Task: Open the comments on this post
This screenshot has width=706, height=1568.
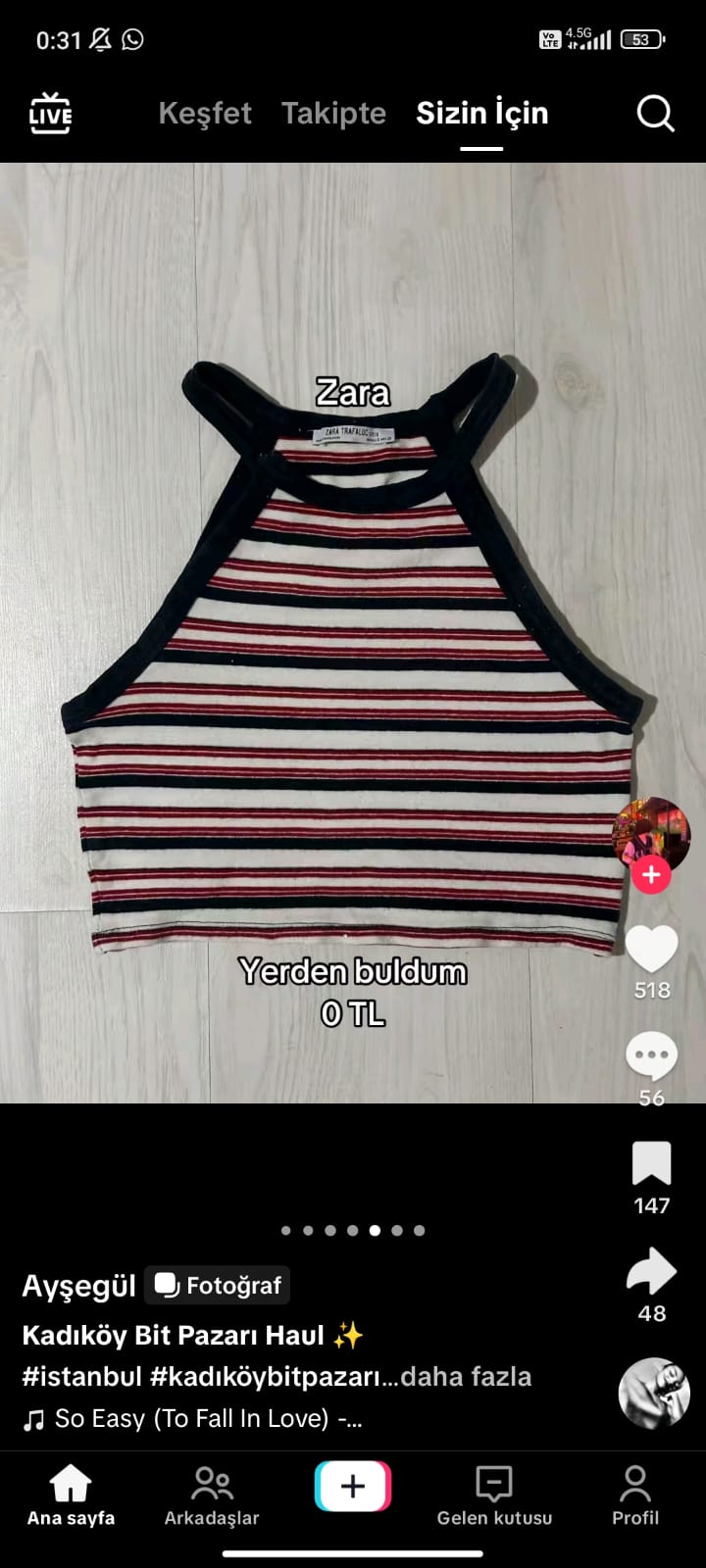Action: click(x=651, y=1056)
